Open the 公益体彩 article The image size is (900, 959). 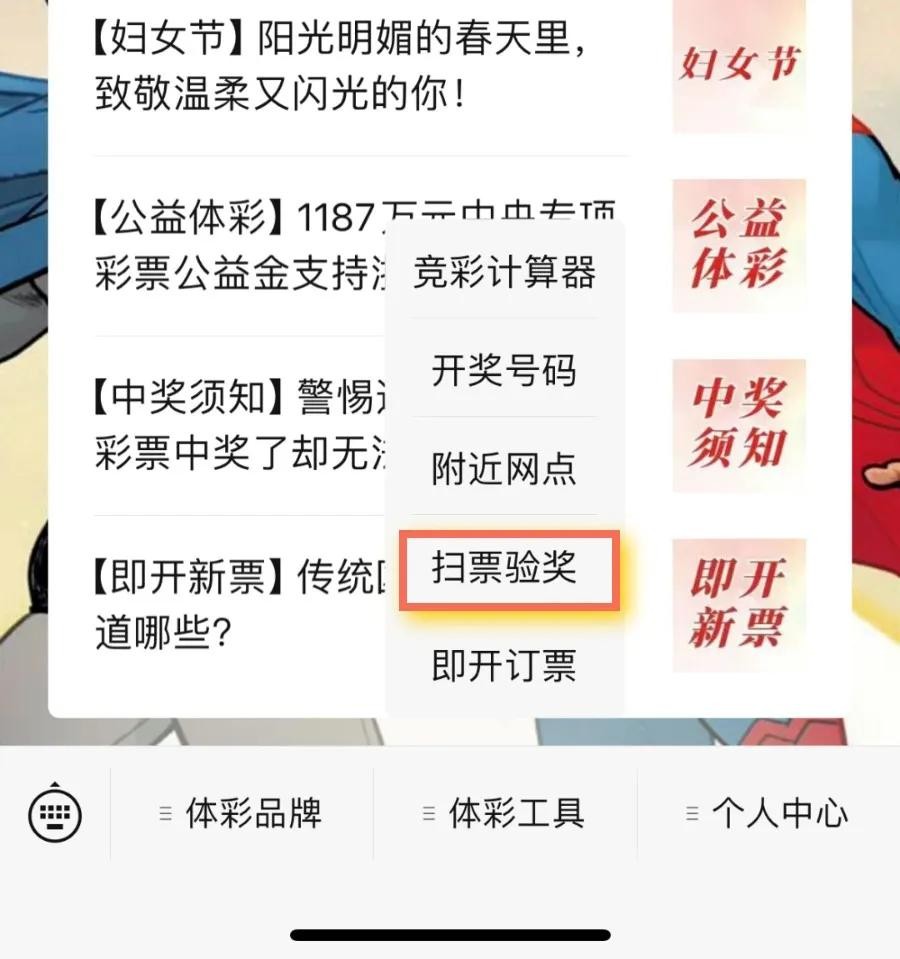tap(240, 246)
